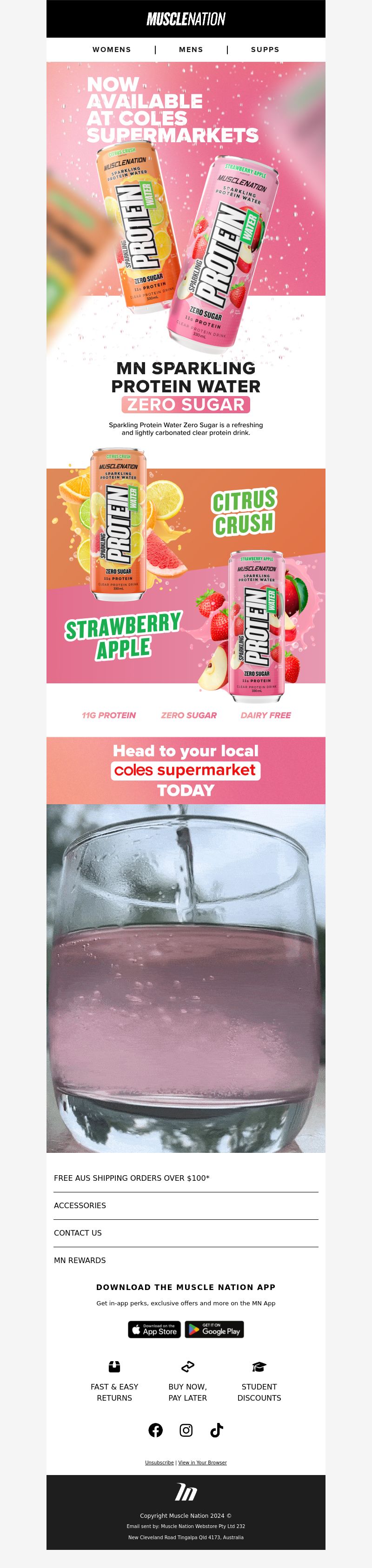Screen dimensions: 372x1568
Task: Go to the SUPPS section
Action: 265,49
